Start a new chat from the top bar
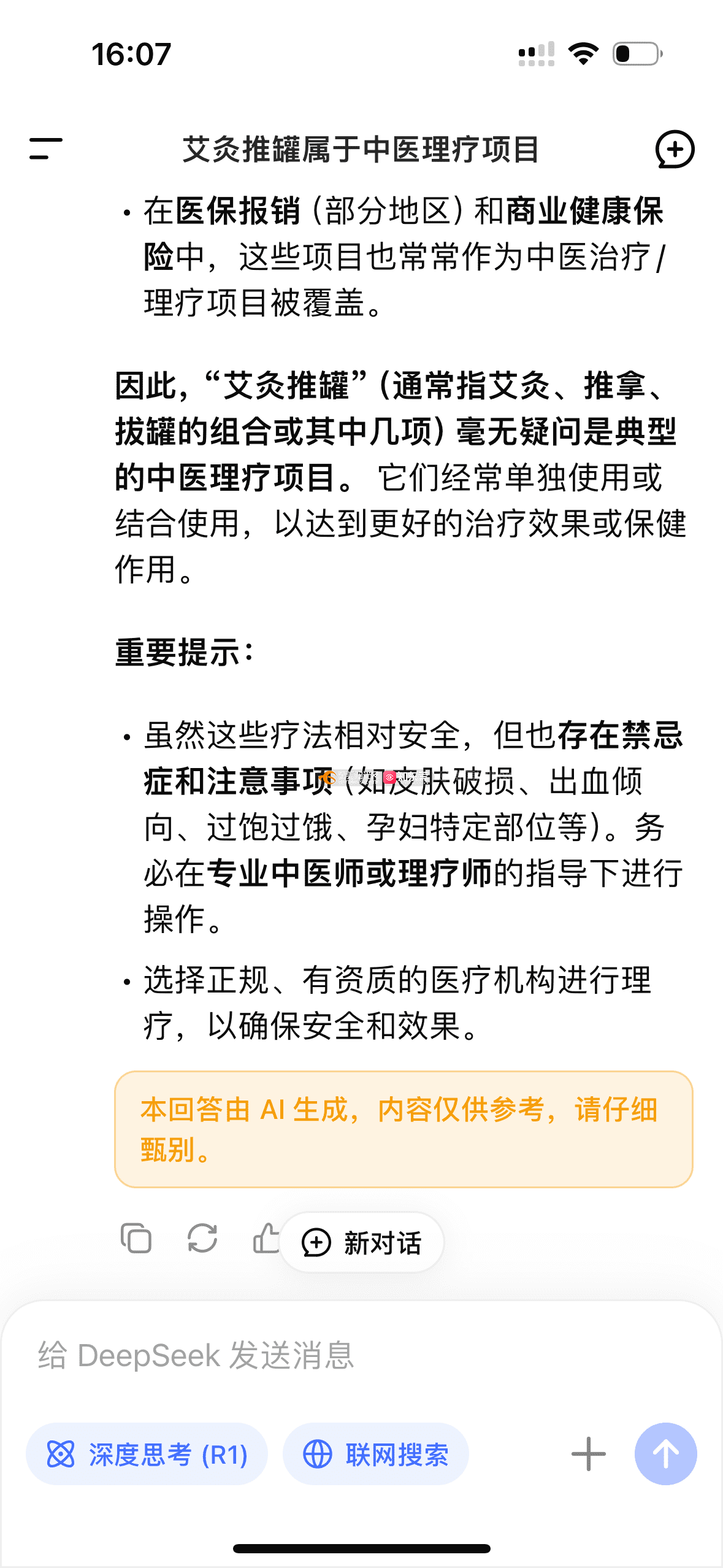 (x=675, y=149)
